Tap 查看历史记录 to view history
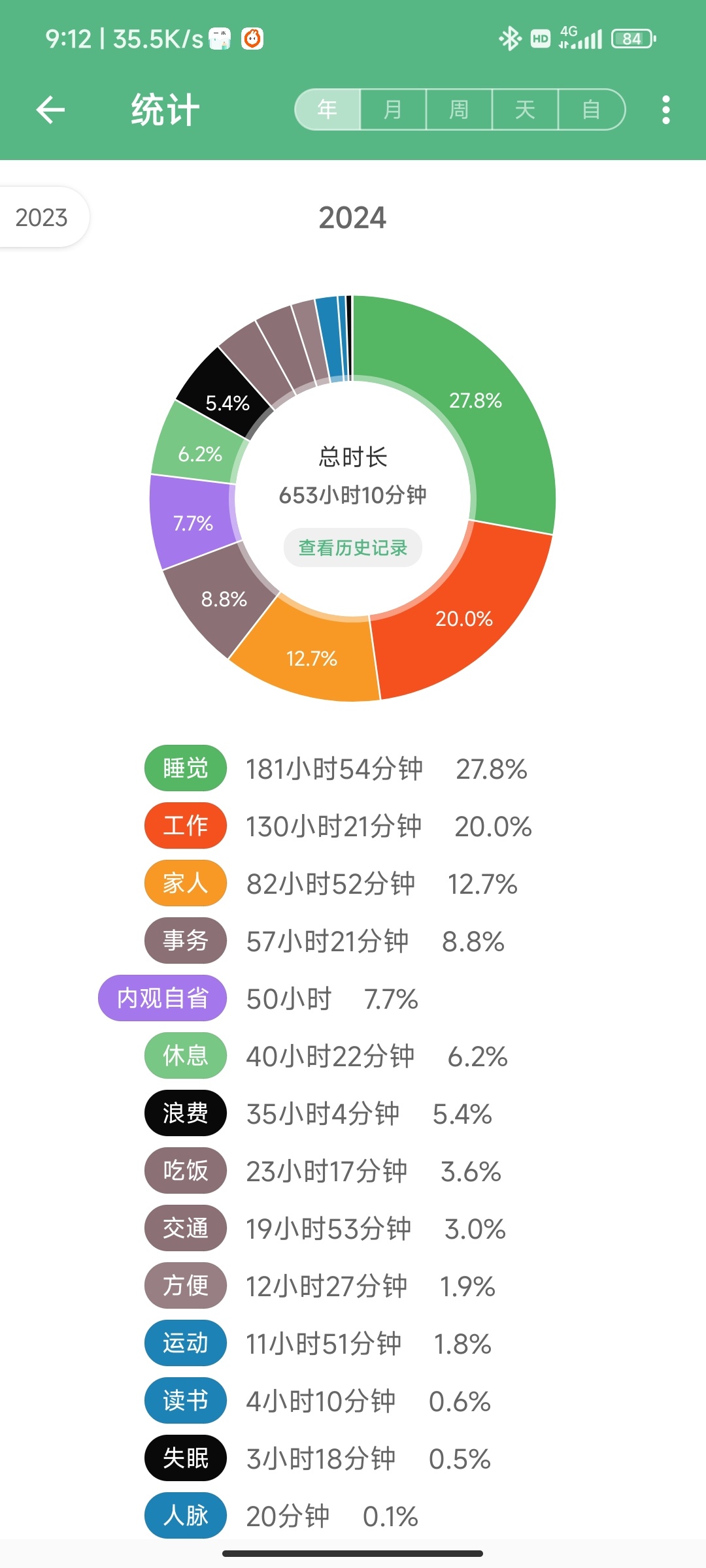Image resolution: width=706 pixels, height=1568 pixels. pyautogui.click(x=352, y=547)
